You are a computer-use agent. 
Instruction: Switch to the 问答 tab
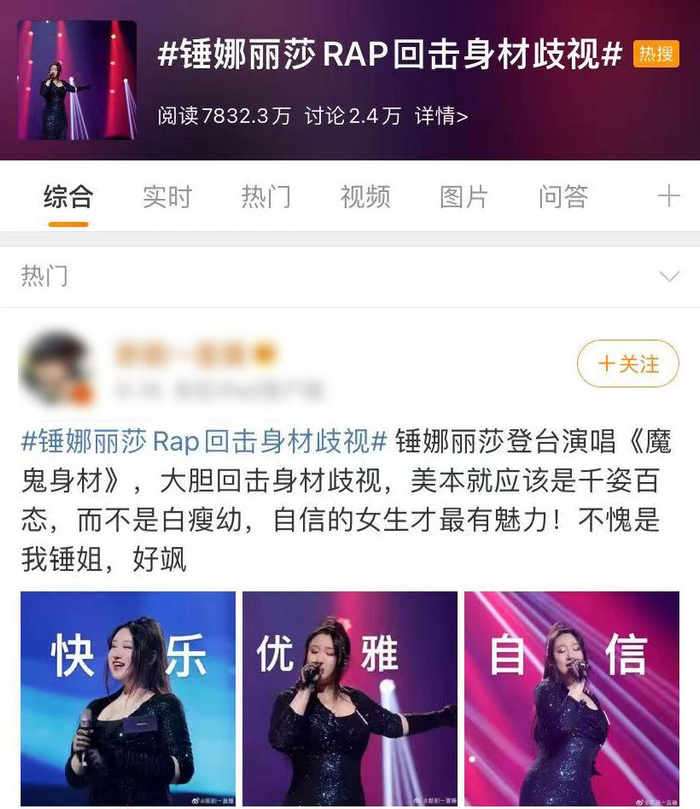pyautogui.click(x=563, y=196)
